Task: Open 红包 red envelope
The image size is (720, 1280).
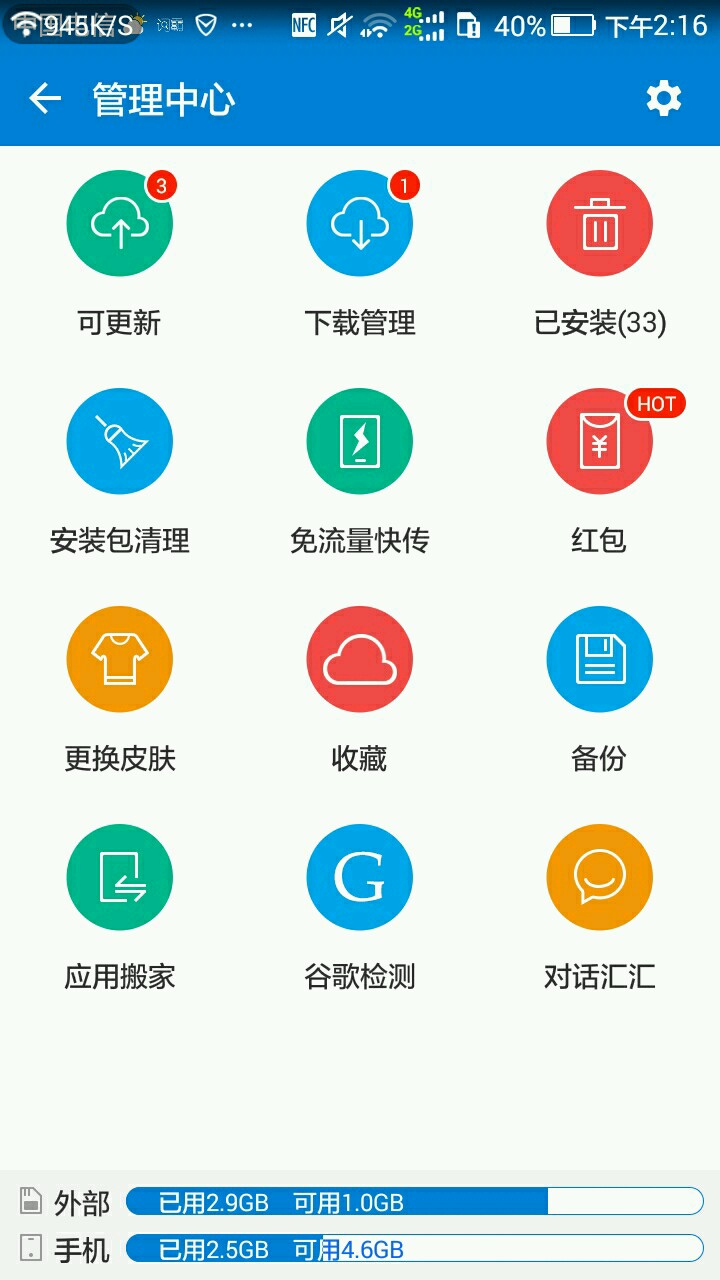Action: [600, 442]
